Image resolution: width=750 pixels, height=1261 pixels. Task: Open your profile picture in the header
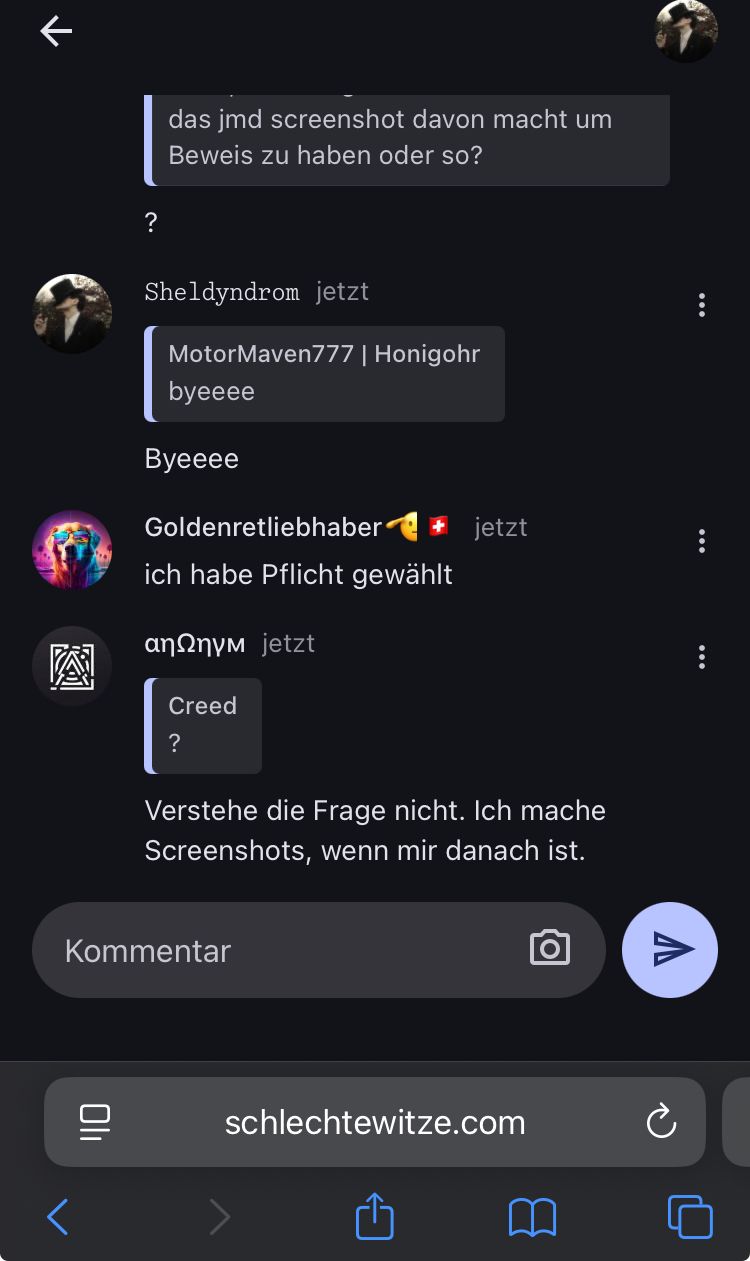pos(686,32)
